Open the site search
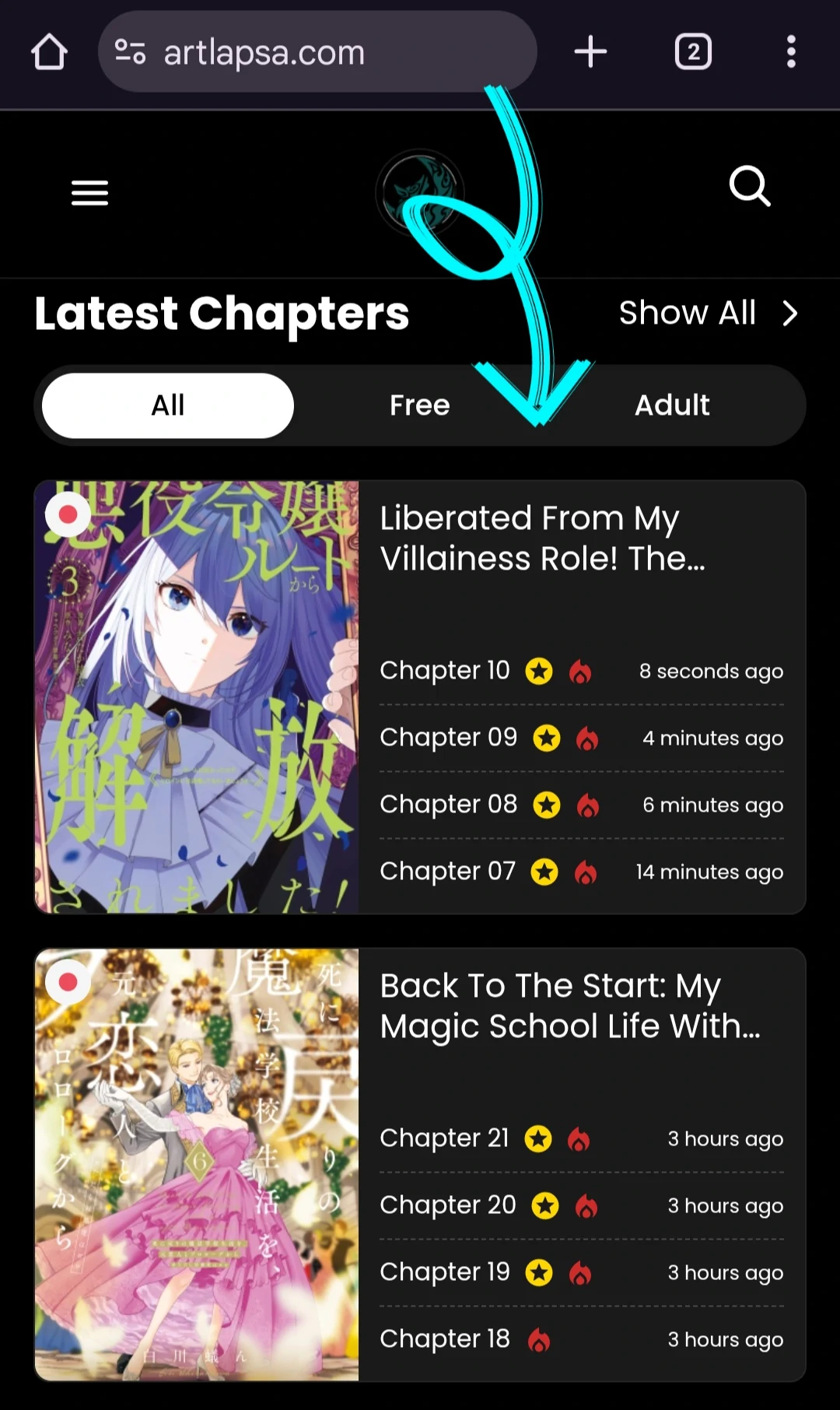Viewport: 840px width, 1410px height. point(749,187)
